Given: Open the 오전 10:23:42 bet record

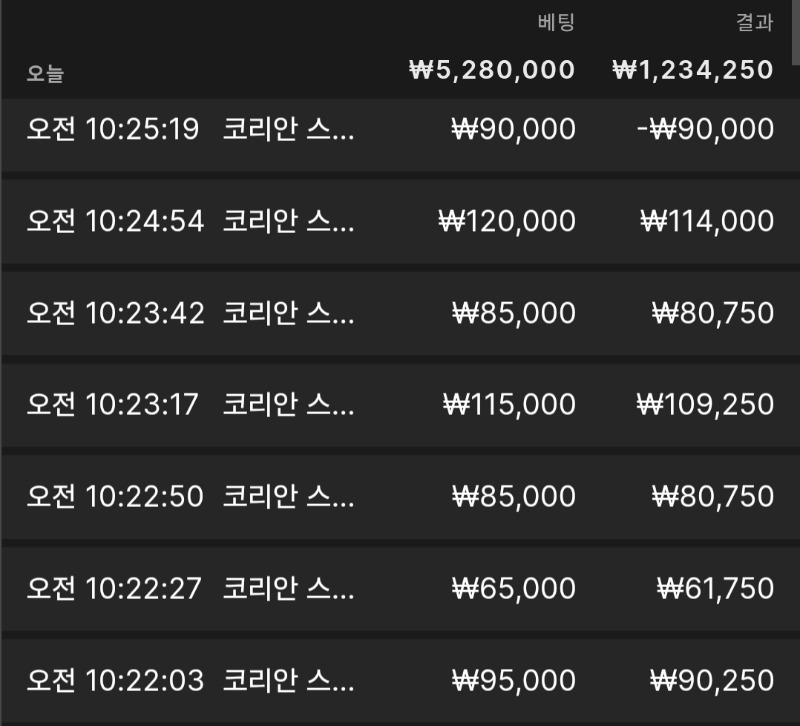Looking at the screenshot, I should point(400,313).
